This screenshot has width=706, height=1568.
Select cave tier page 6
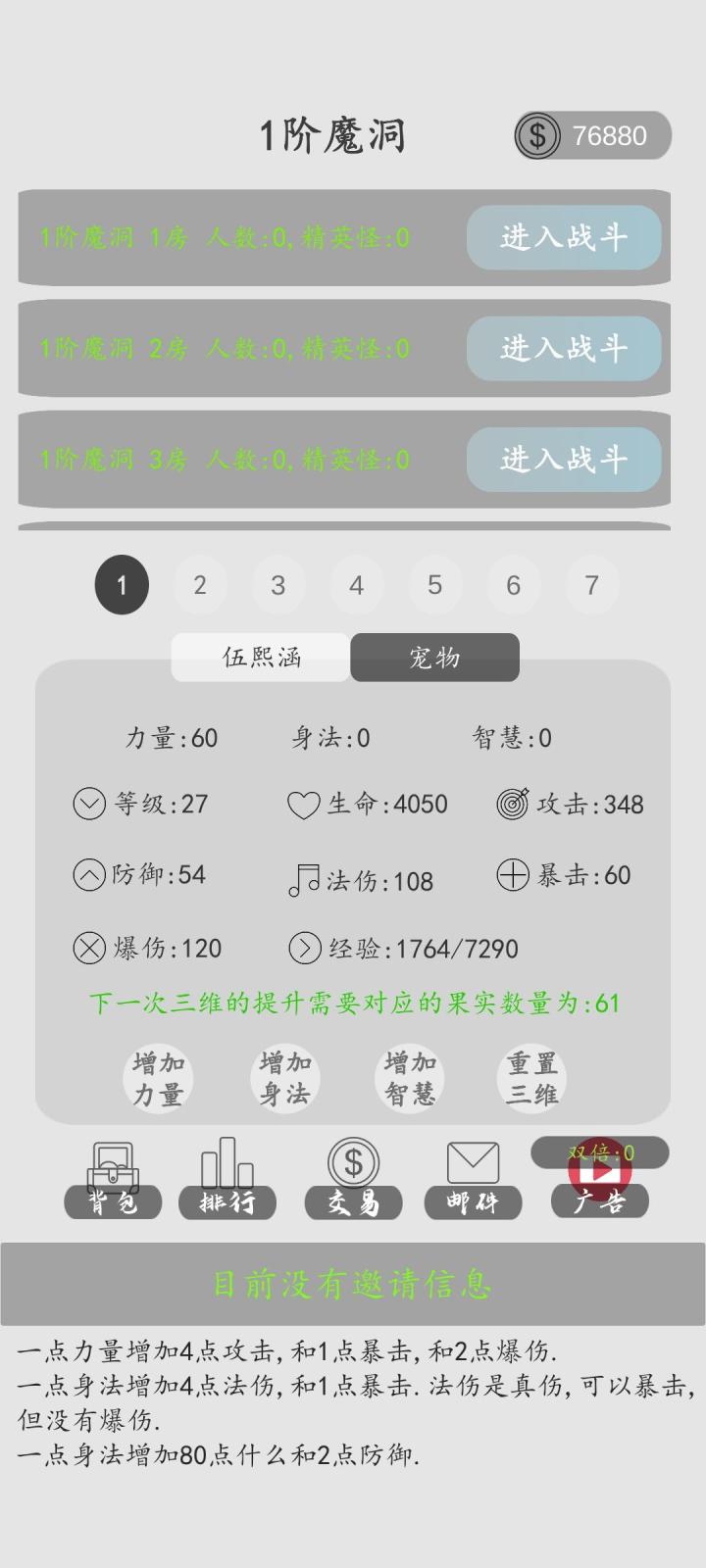click(x=513, y=585)
